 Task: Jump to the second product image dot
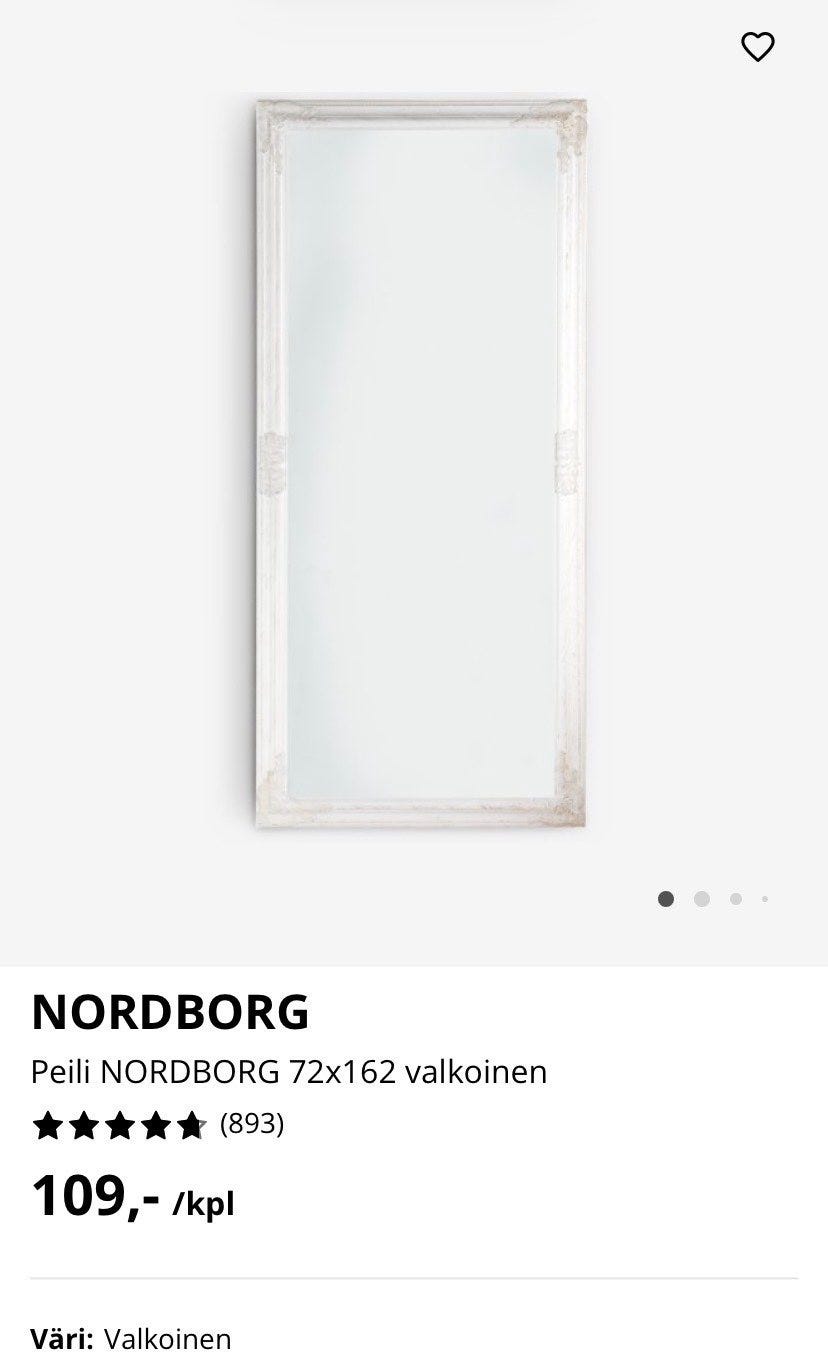click(x=702, y=899)
